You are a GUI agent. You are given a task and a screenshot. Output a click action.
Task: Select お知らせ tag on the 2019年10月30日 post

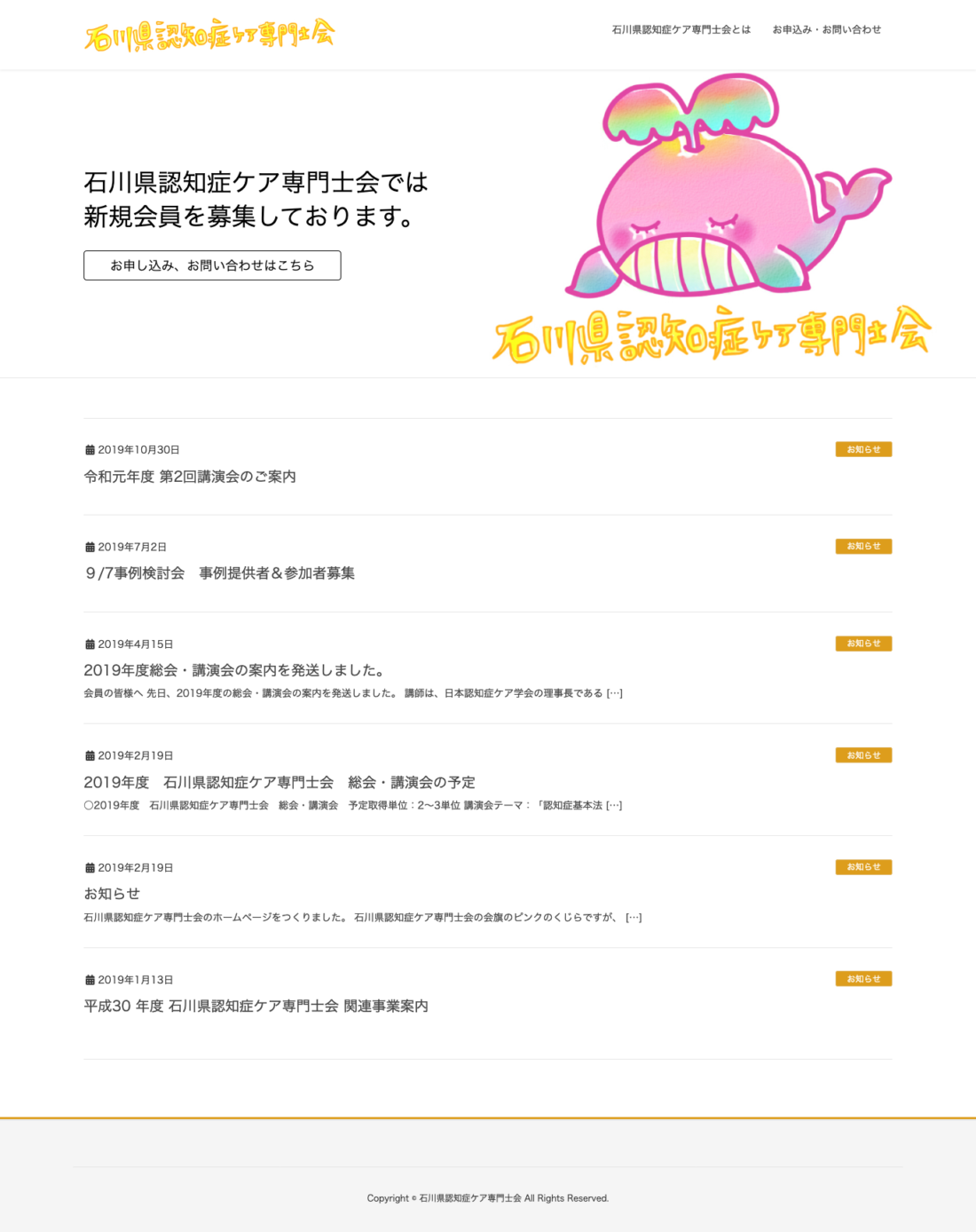863,449
